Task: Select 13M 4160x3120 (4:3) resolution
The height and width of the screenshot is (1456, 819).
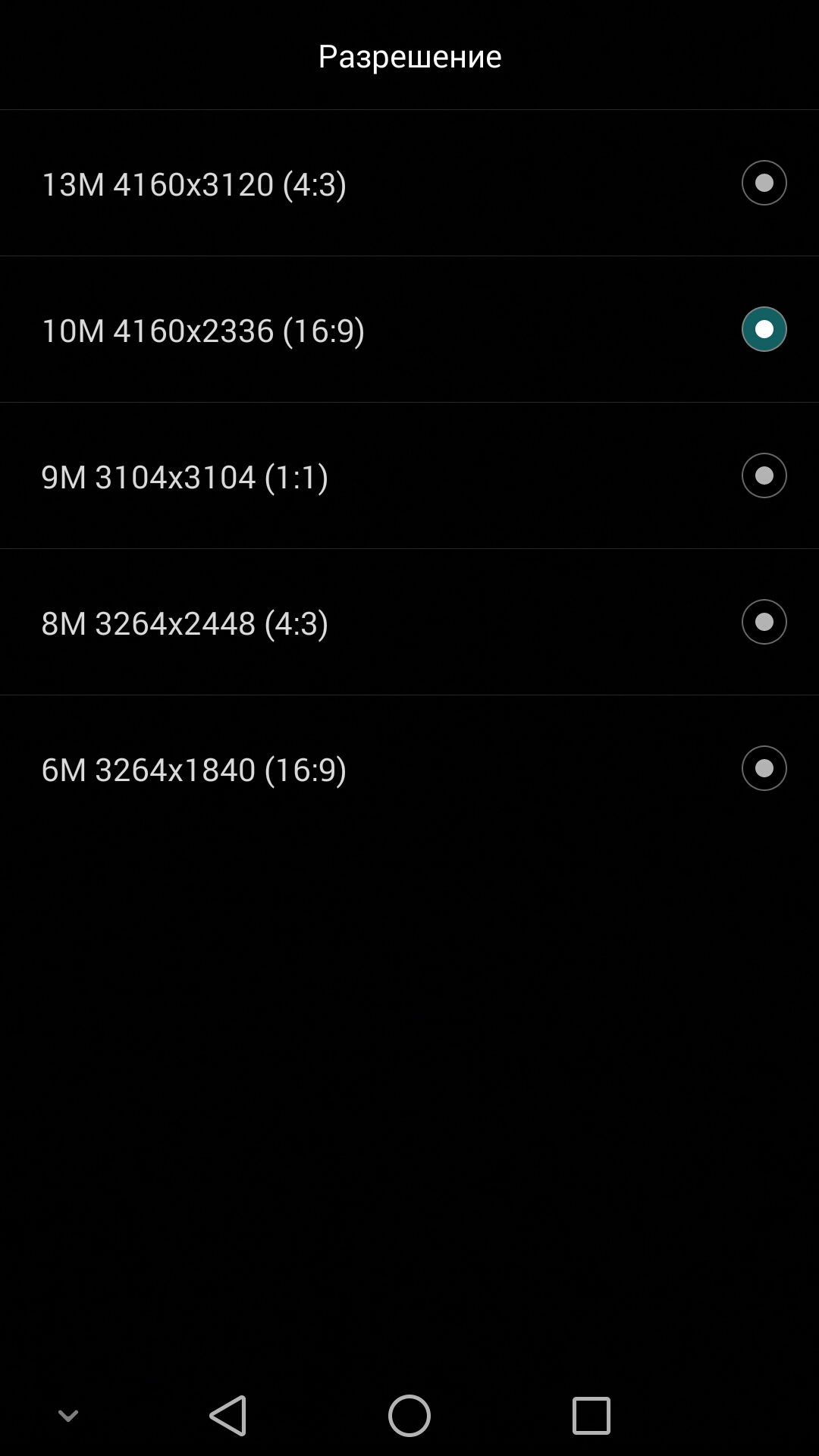Action: pyautogui.click(x=764, y=183)
